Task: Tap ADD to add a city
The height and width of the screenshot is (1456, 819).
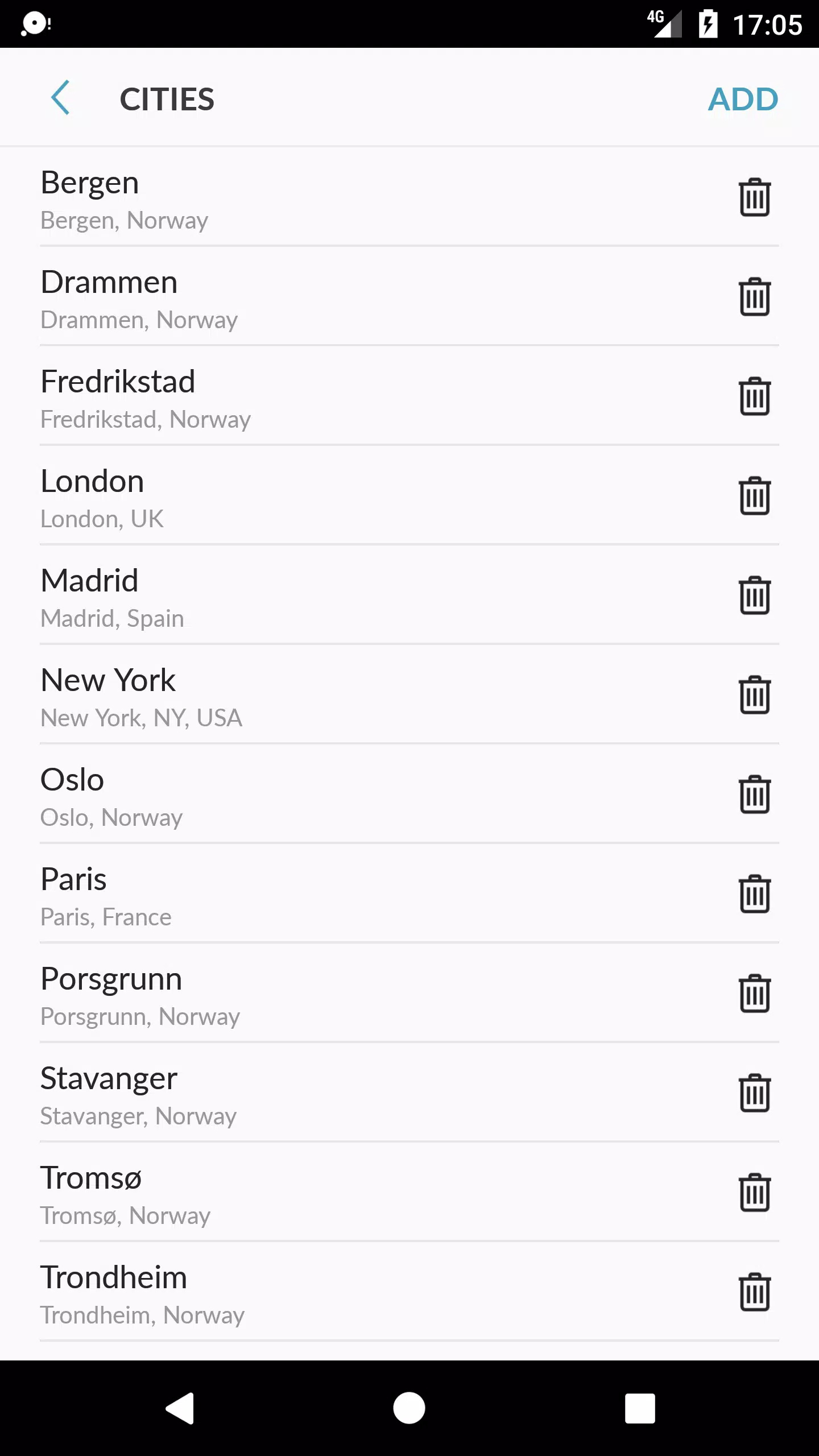Action: (743, 99)
